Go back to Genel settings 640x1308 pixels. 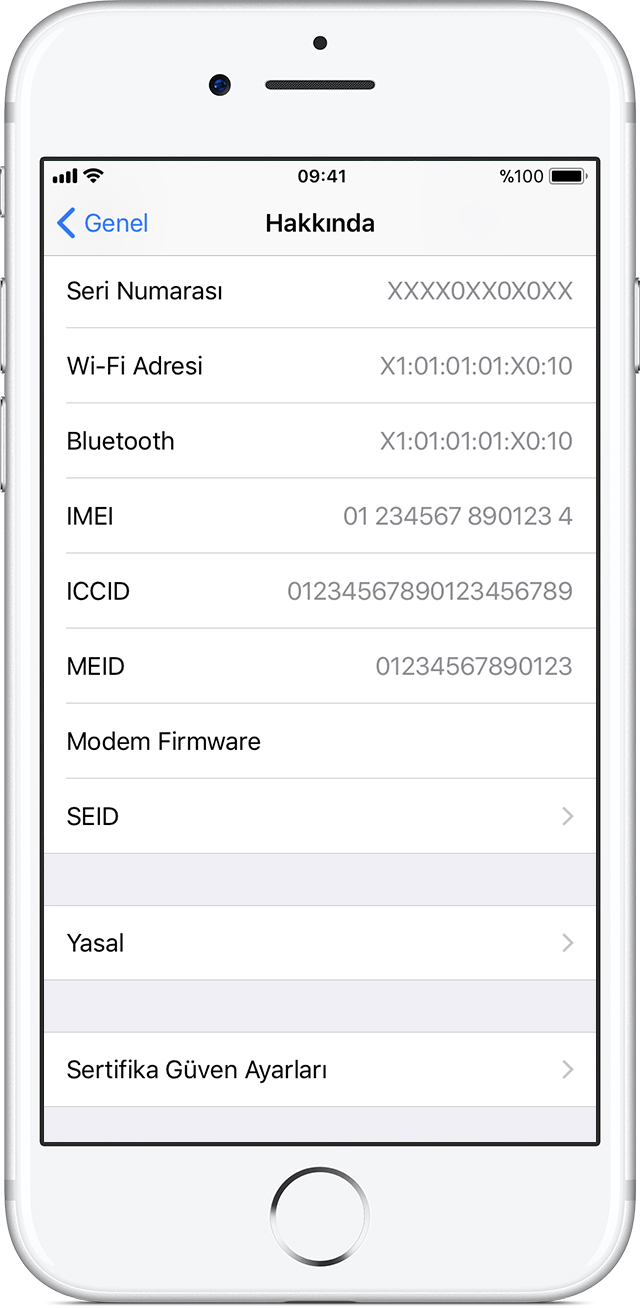[x=103, y=223]
